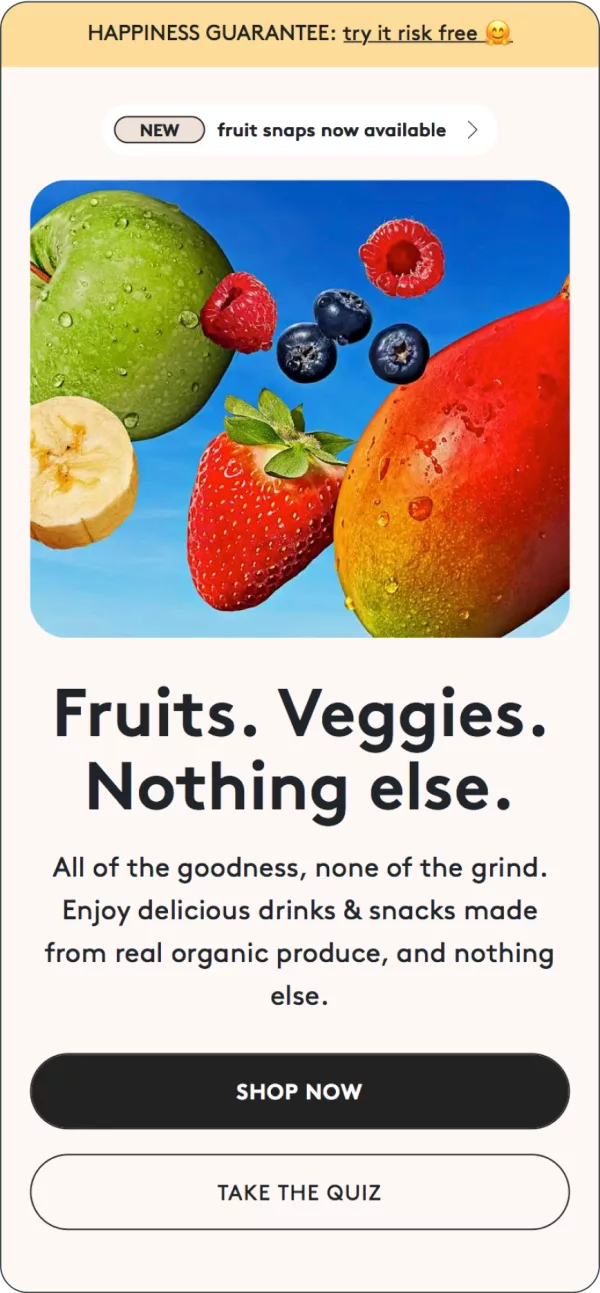
Task: Tap the Shop Now button
Action: (x=299, y=1091)
